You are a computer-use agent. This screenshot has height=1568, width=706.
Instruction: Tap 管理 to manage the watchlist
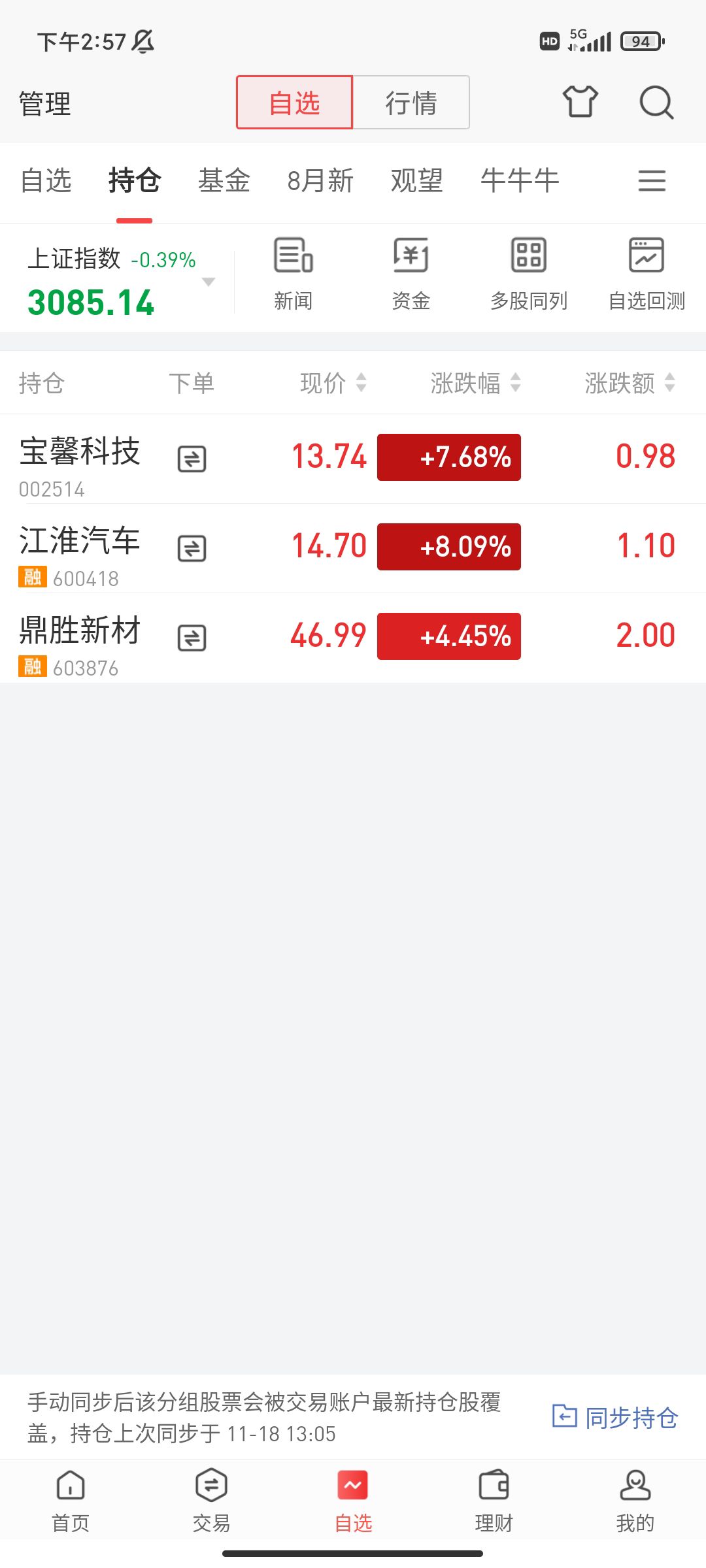click(x=44, y=104)
